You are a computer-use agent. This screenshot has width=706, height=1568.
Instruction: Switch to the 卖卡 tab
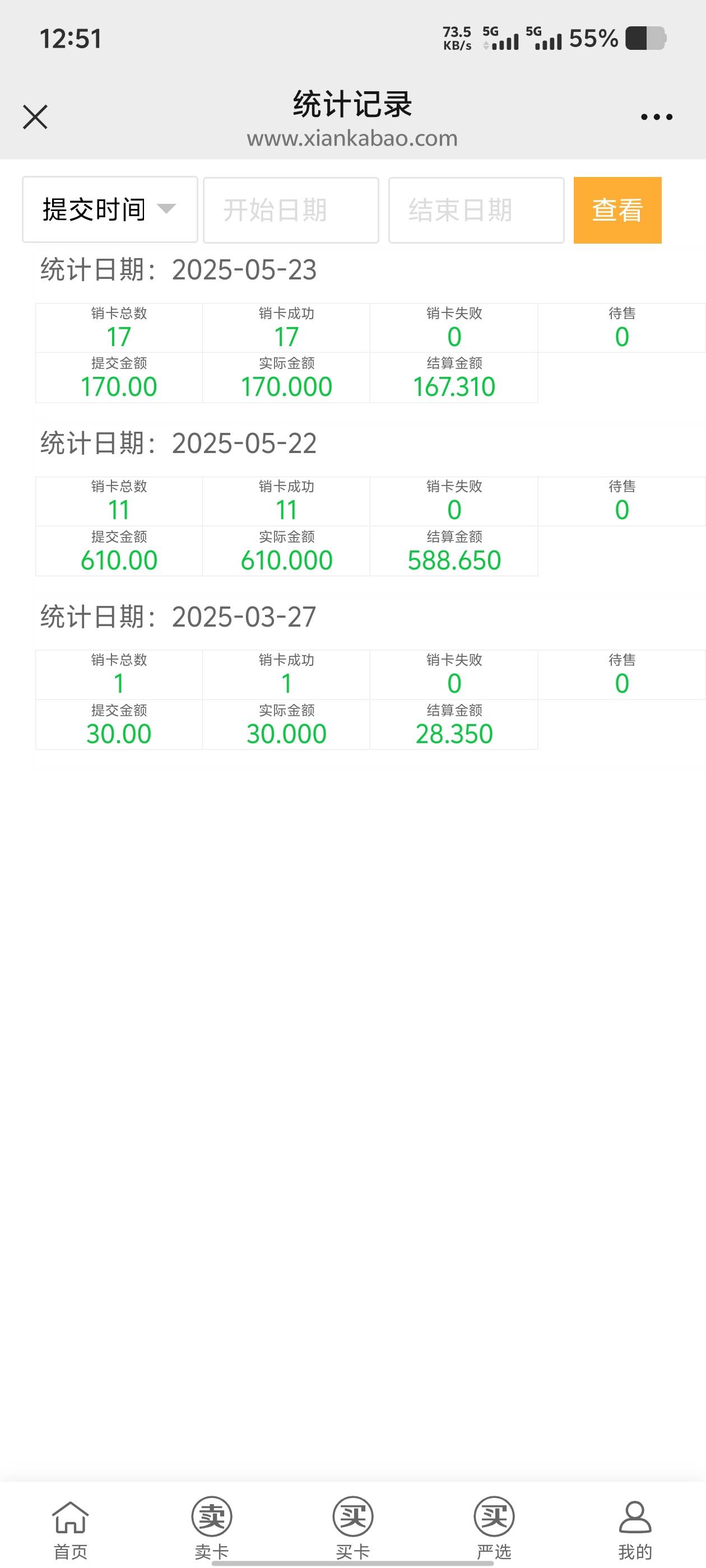coord(211,1530)
